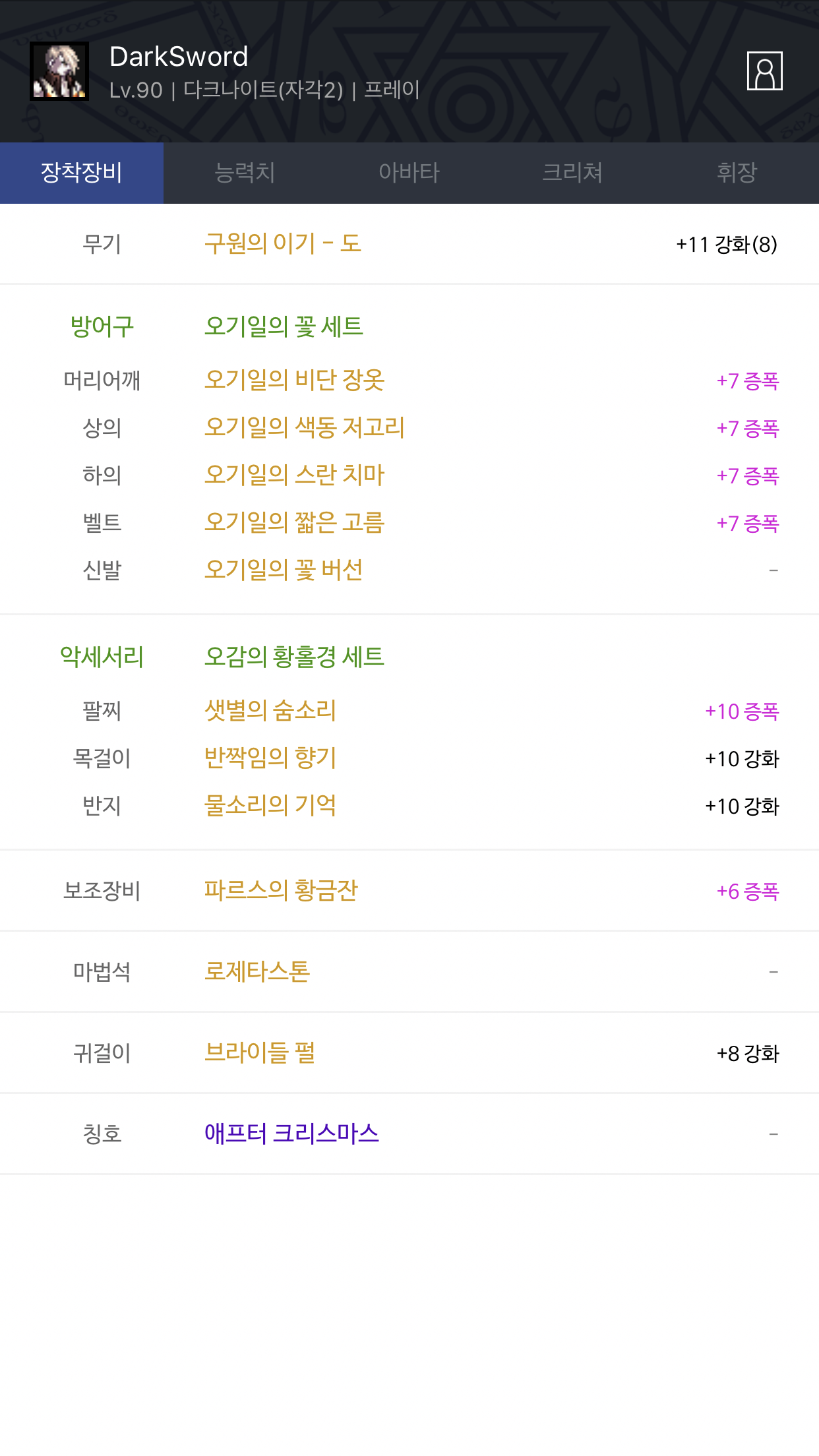Open bracelet 샛별의 숨소리
The image size is (819, 1456).
[x=270, y=711]
